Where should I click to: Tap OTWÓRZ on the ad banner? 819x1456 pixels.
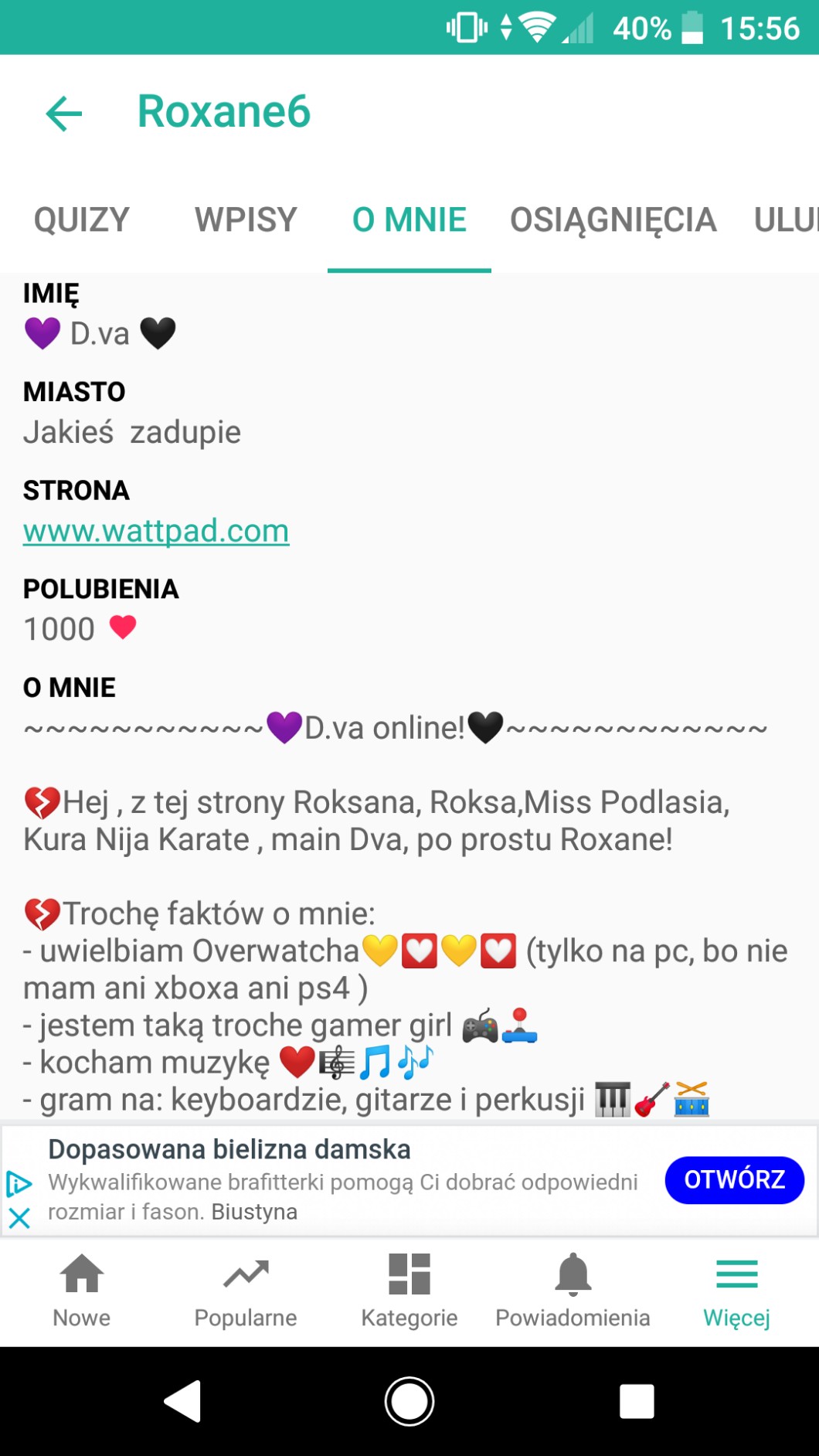coord(734,1179)
